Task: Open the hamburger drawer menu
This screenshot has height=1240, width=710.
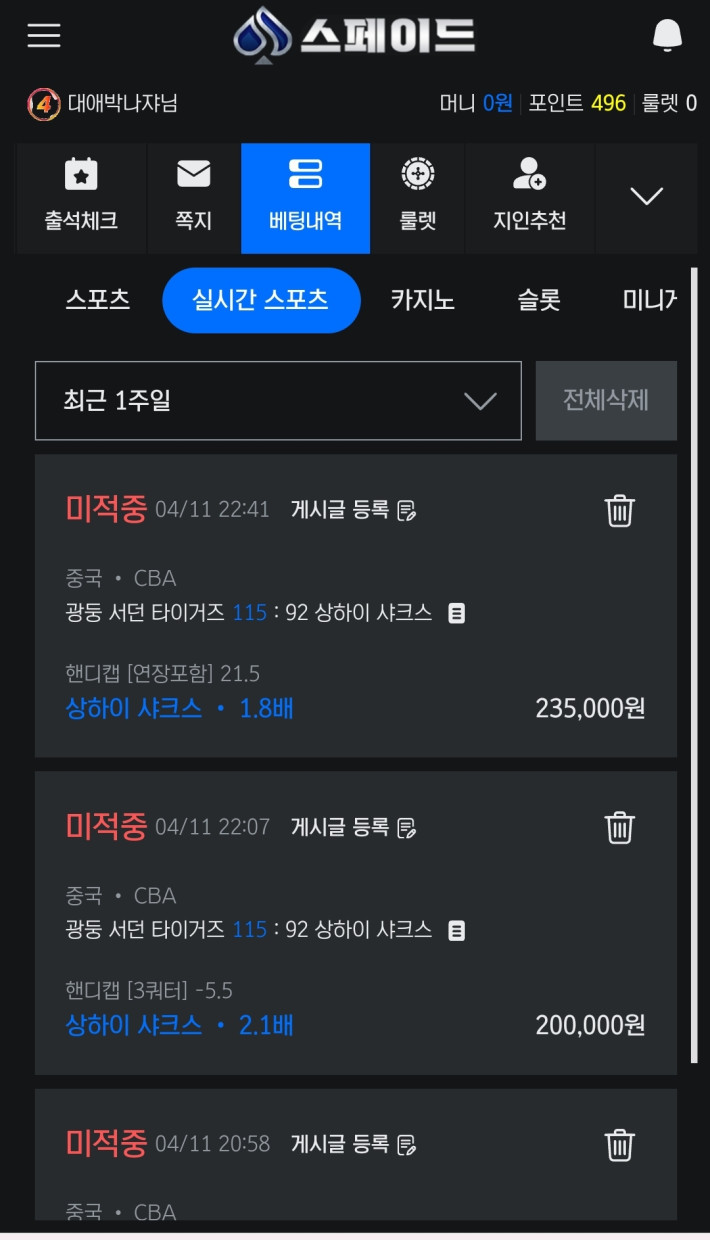Action: 44,36
